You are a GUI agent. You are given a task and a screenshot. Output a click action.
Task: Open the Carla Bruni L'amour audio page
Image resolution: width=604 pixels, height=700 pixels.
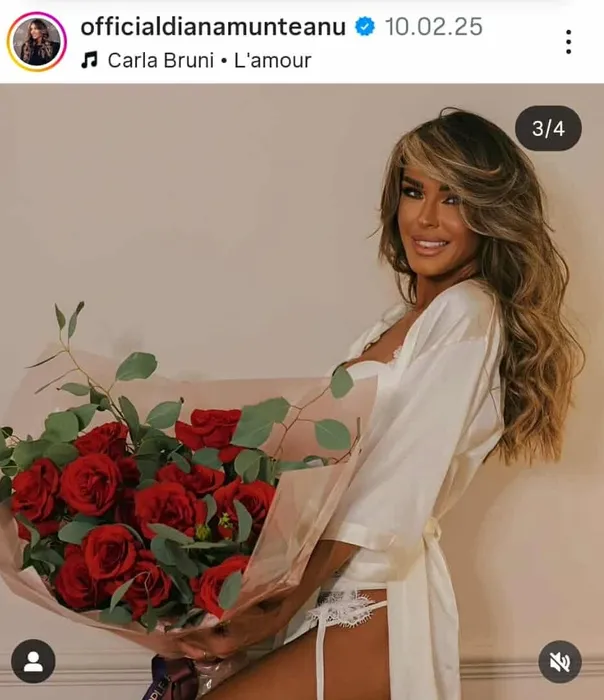196,60
